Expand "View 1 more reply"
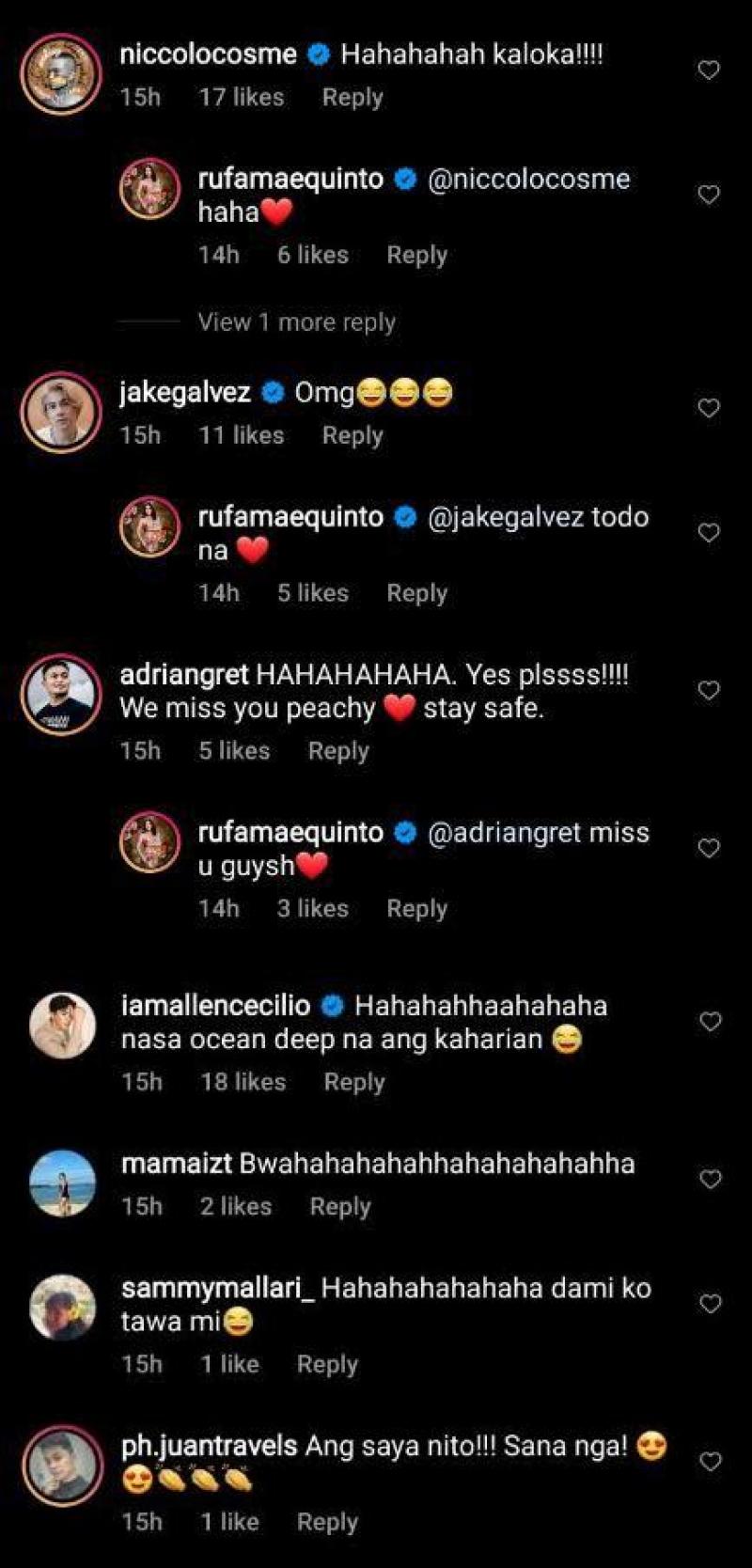 pos(296,322)
